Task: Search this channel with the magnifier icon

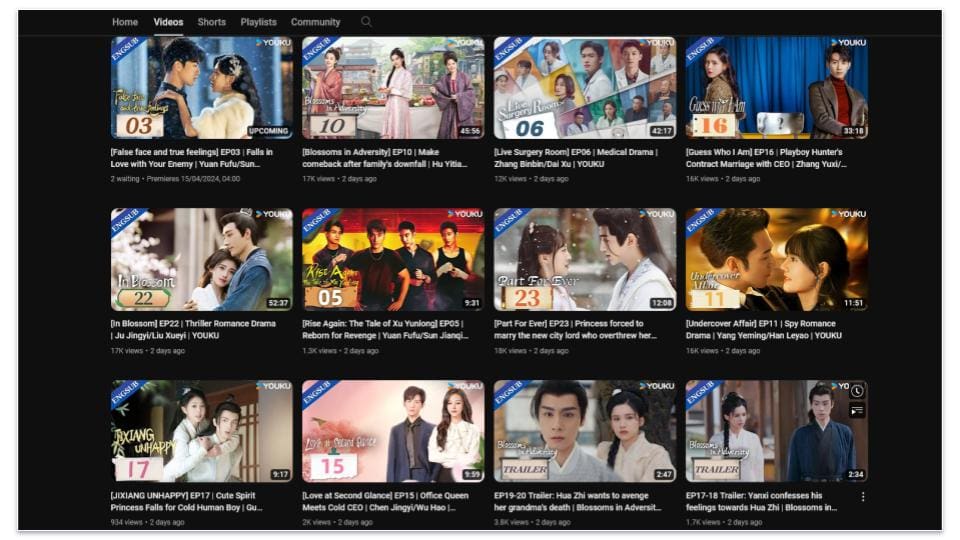Action: pyautogui.click(x=366, y=22)
